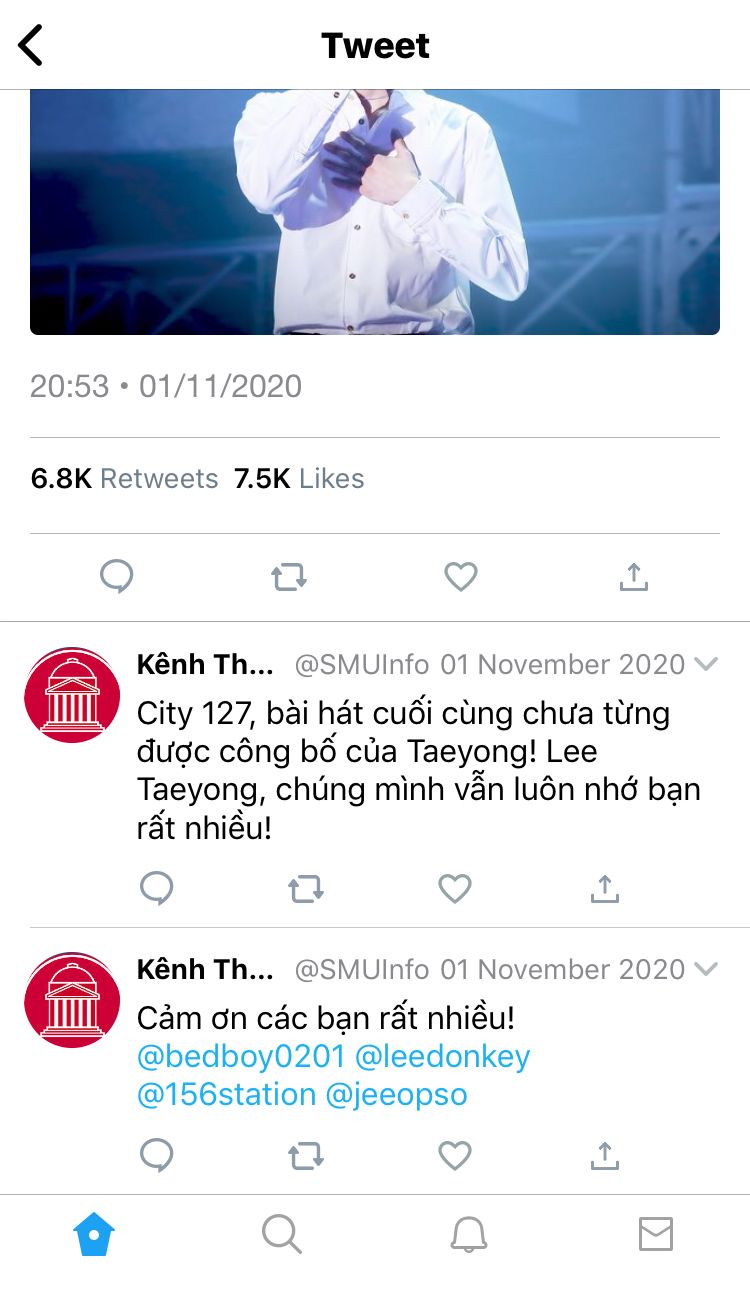Reply to the main tweet

click(117, 576)
